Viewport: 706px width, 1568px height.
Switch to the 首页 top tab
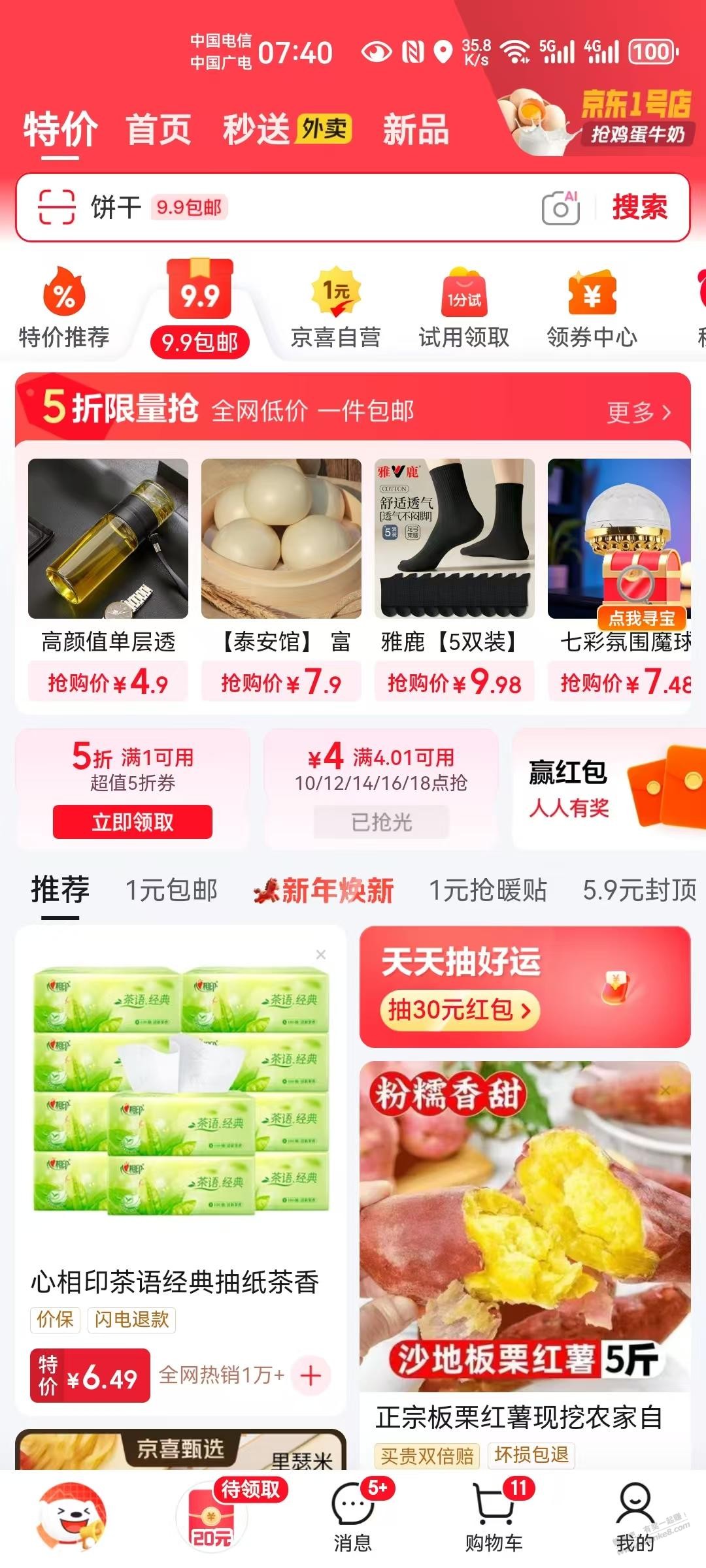tap(158, 129)
